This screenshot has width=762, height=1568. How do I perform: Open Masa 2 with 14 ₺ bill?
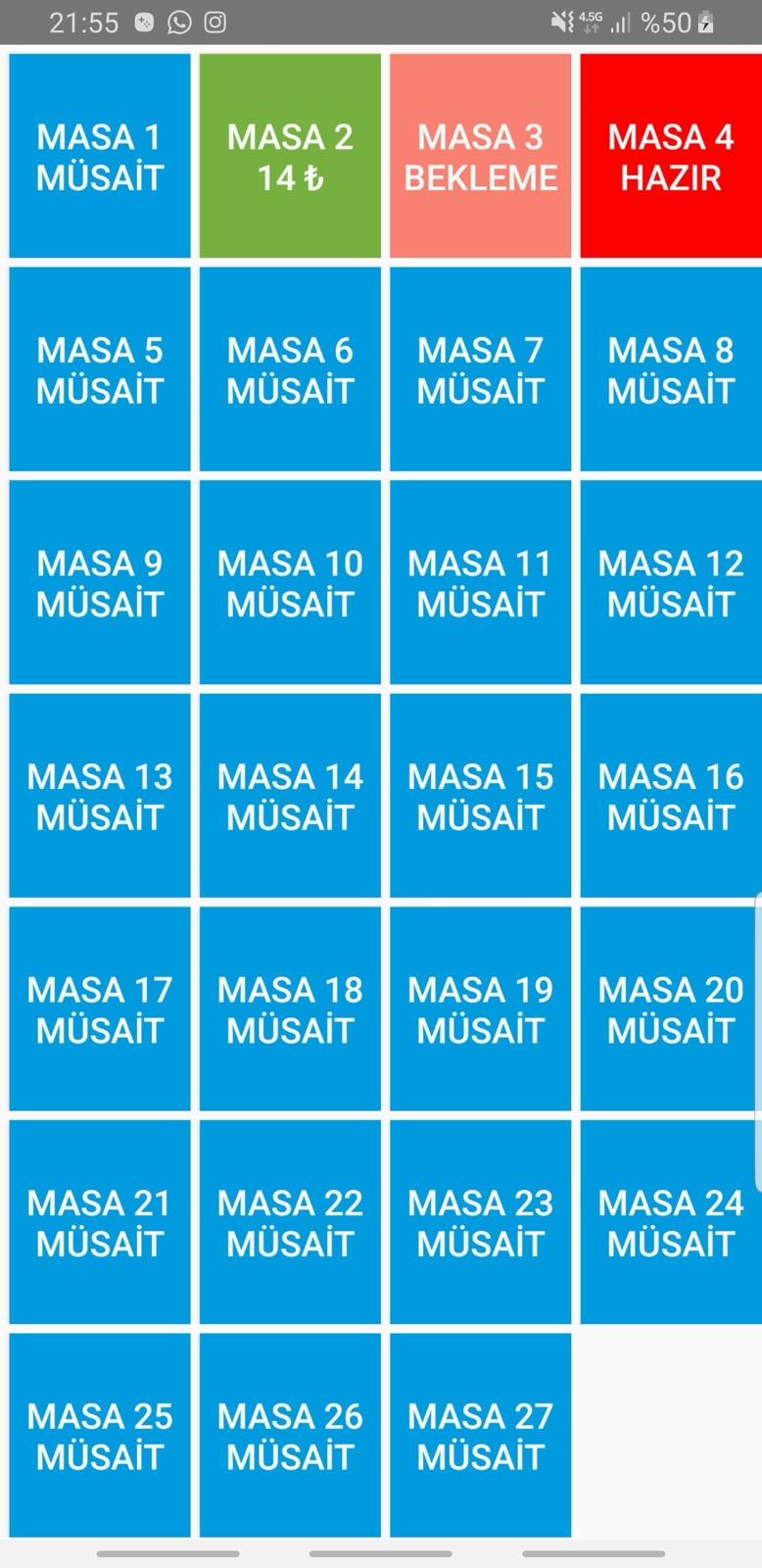tap(290, 156)
